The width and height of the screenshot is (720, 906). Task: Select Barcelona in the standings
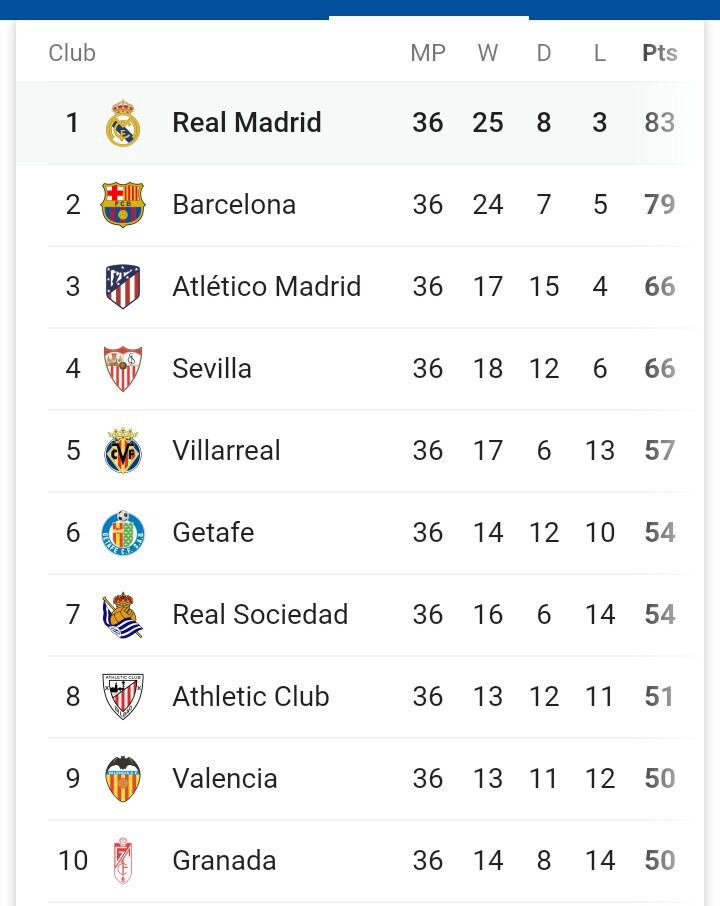234,205
